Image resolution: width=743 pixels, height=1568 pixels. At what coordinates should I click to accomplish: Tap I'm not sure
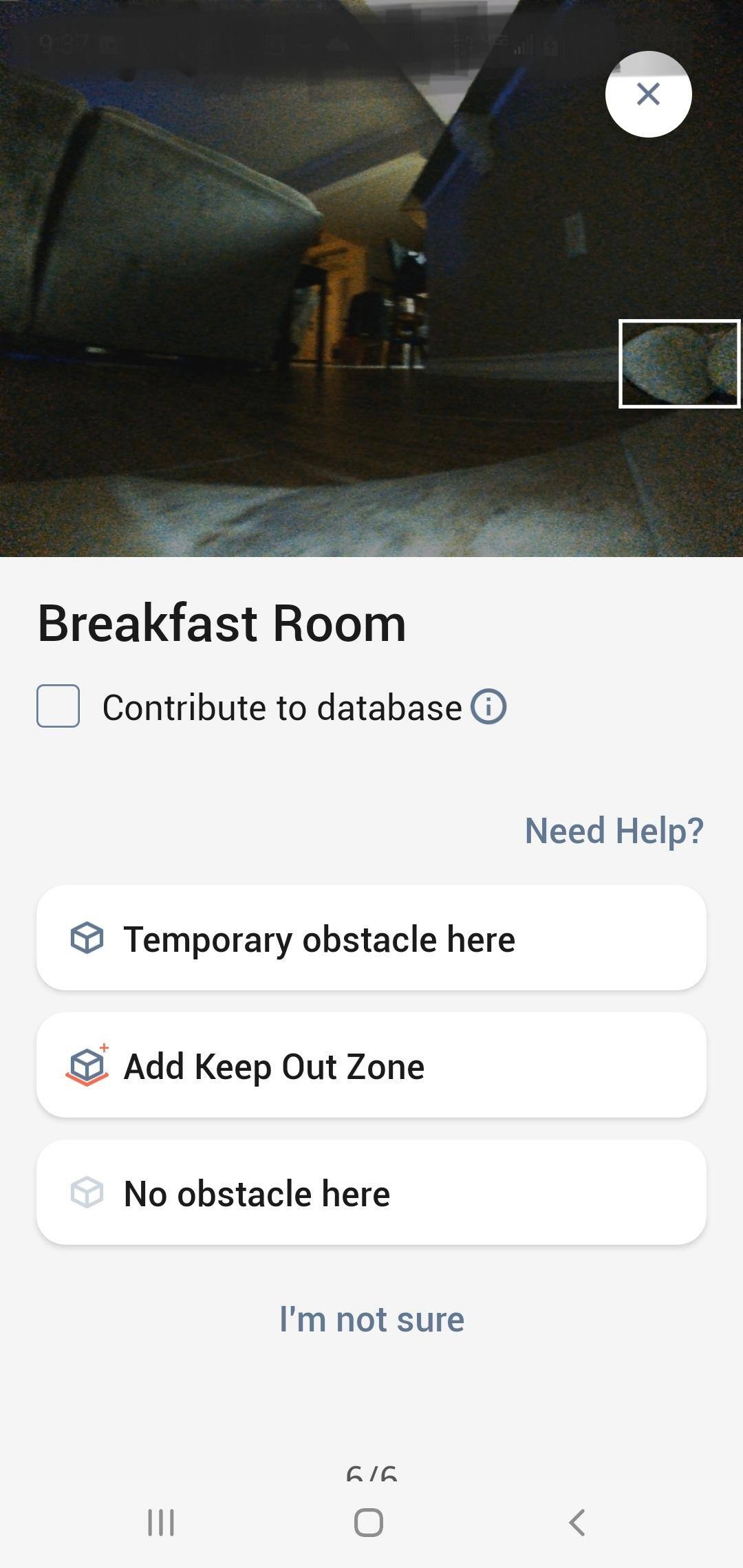click(x=371, y=1320)
